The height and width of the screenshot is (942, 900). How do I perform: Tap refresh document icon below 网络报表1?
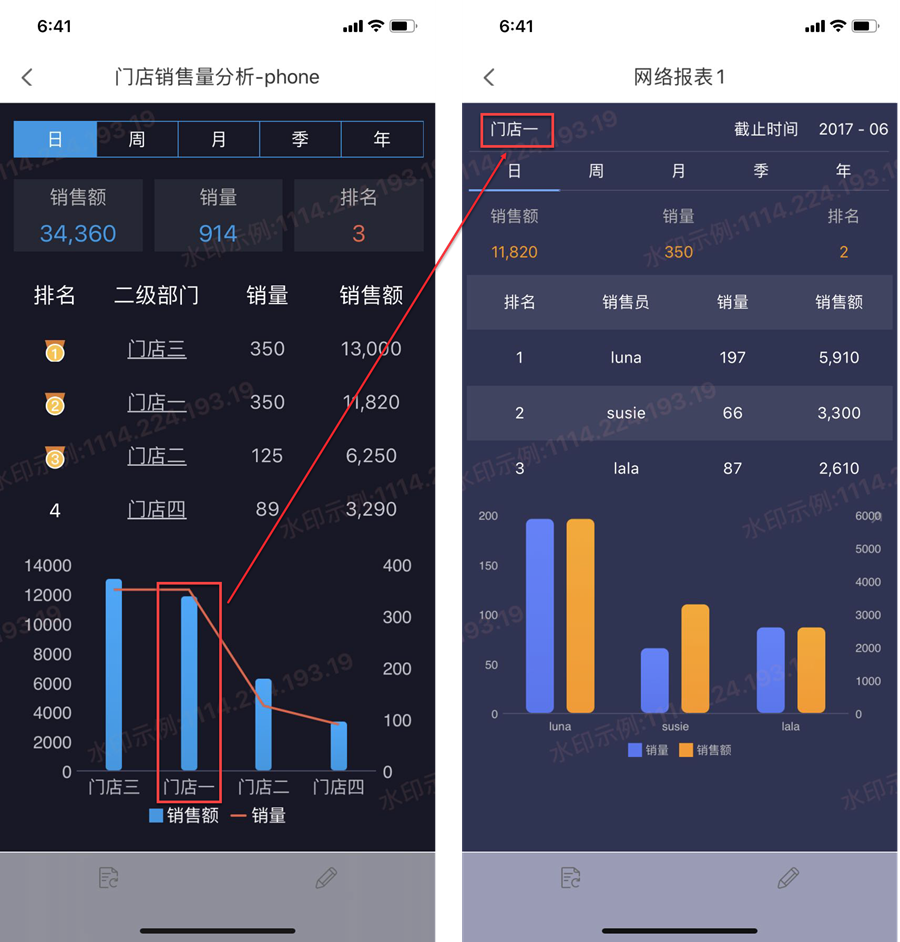(x=571, y=878)
